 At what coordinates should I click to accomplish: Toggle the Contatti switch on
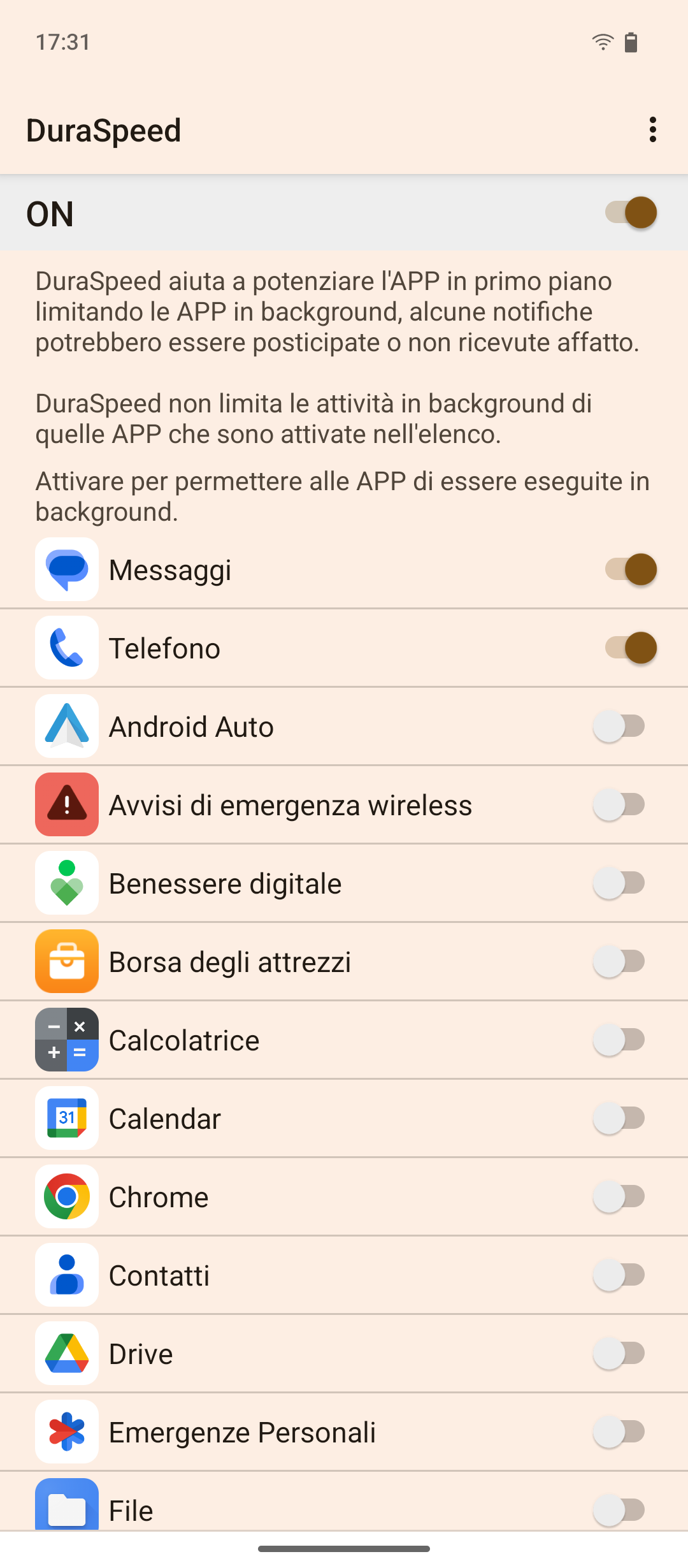tap(619, 1275)
